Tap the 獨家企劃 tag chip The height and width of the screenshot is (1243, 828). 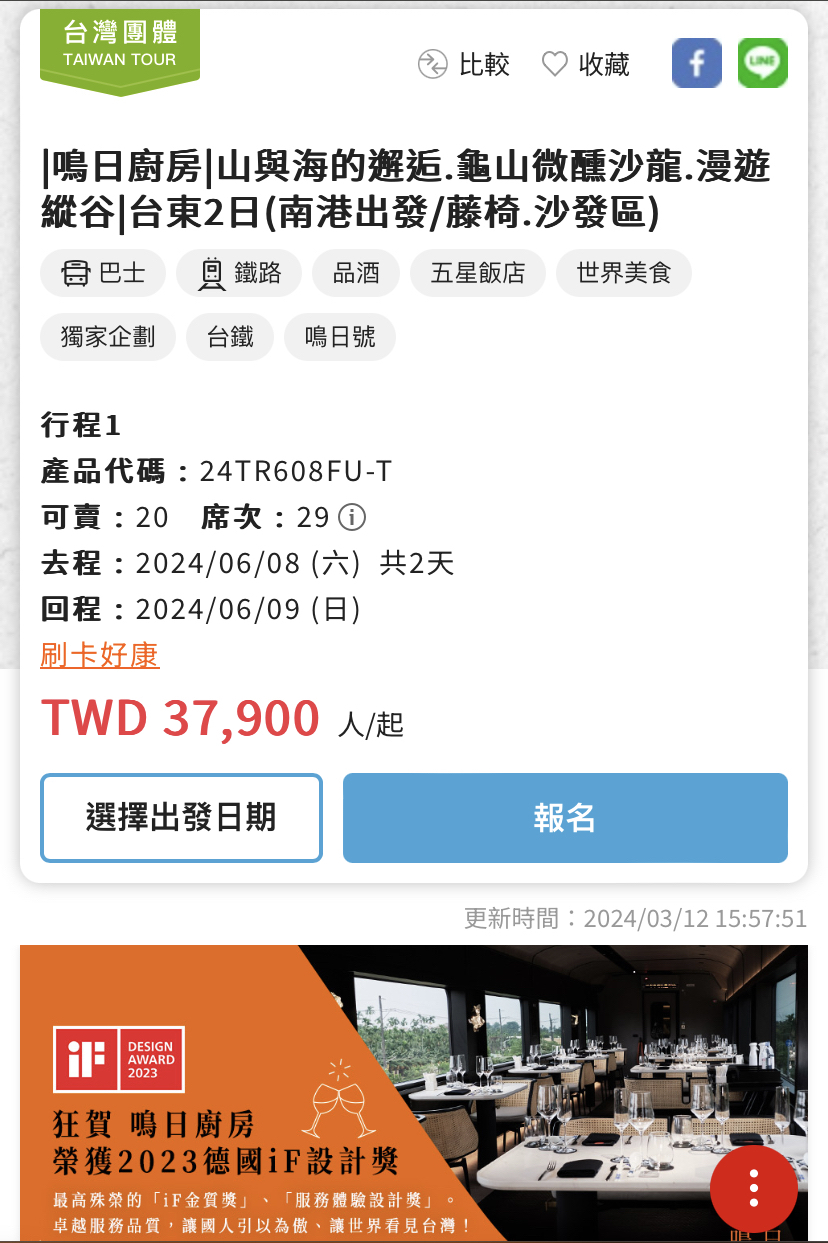tap(108, 337)
